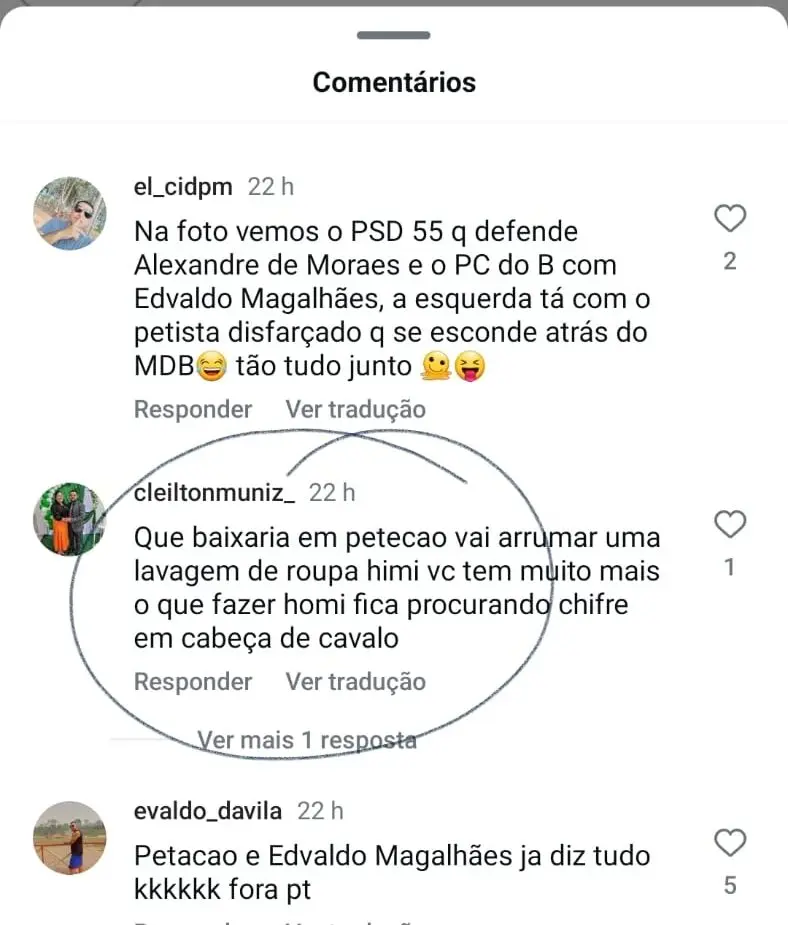The width and height of the screenshot is (788, 925).
Task: Open cleiltonmuniz_'s profile picture
Action: click(70, 519)
